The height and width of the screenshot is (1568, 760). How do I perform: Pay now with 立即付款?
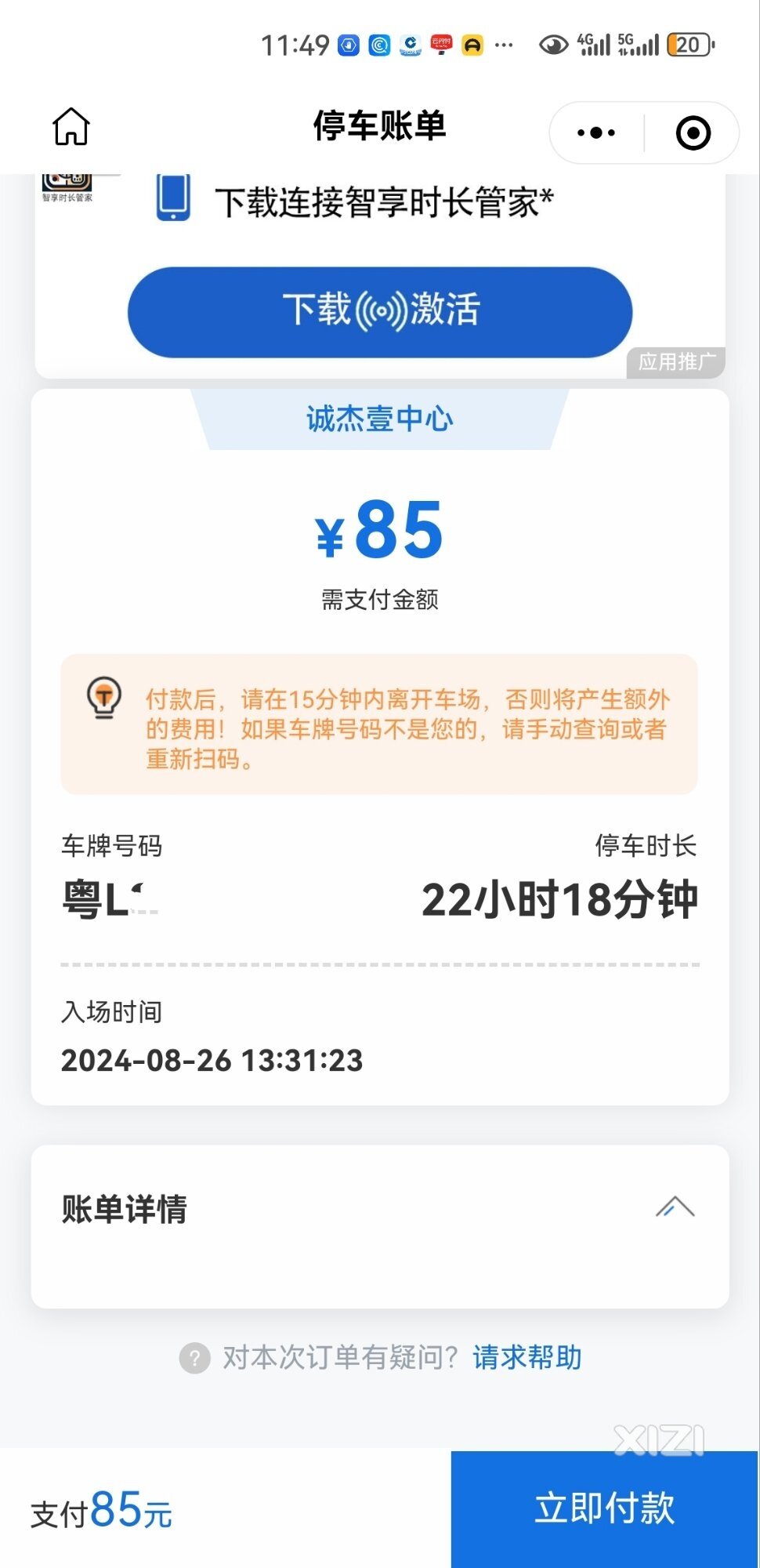(604, 1508)
